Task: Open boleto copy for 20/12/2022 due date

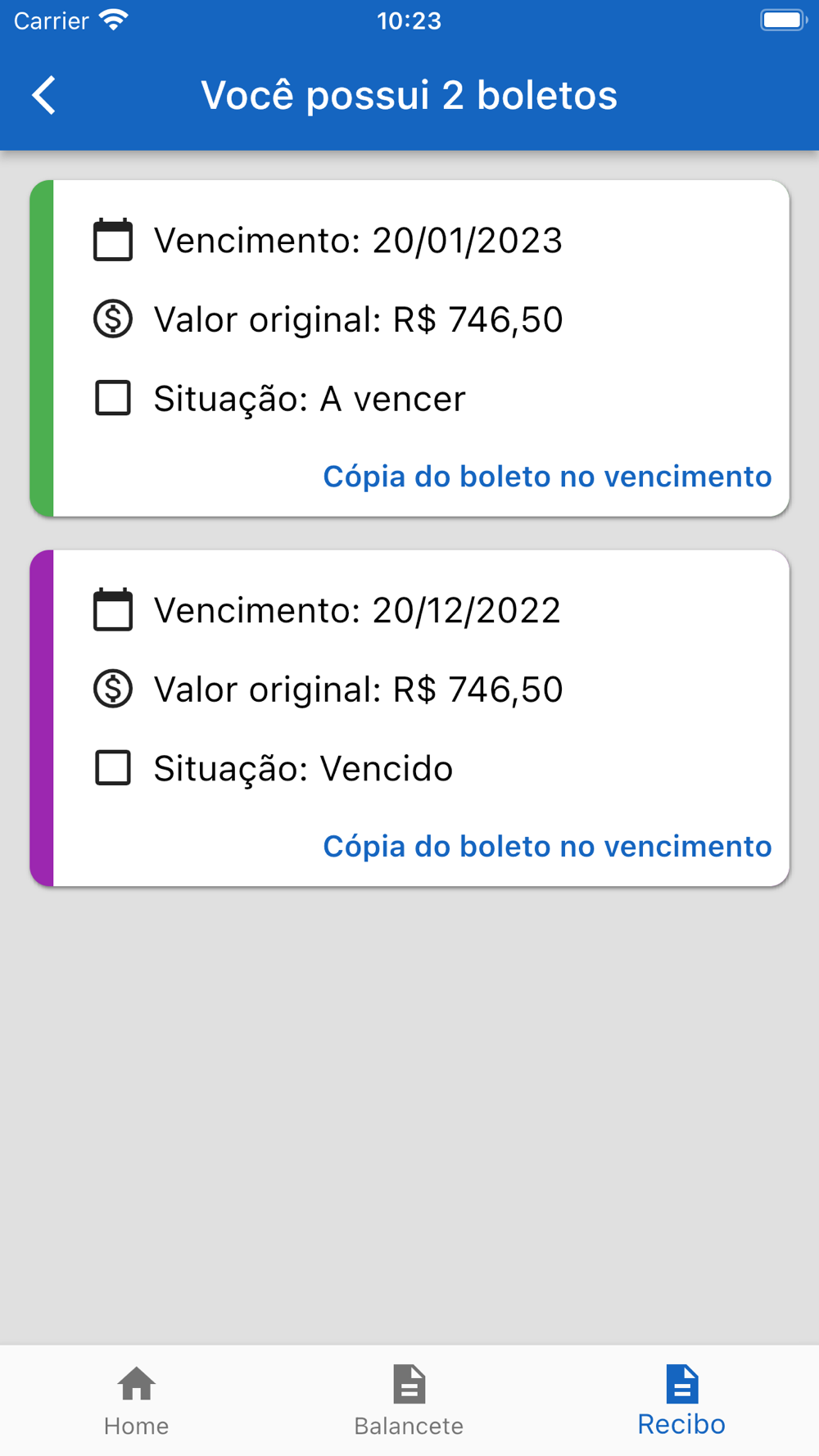Action: point(547,846)
